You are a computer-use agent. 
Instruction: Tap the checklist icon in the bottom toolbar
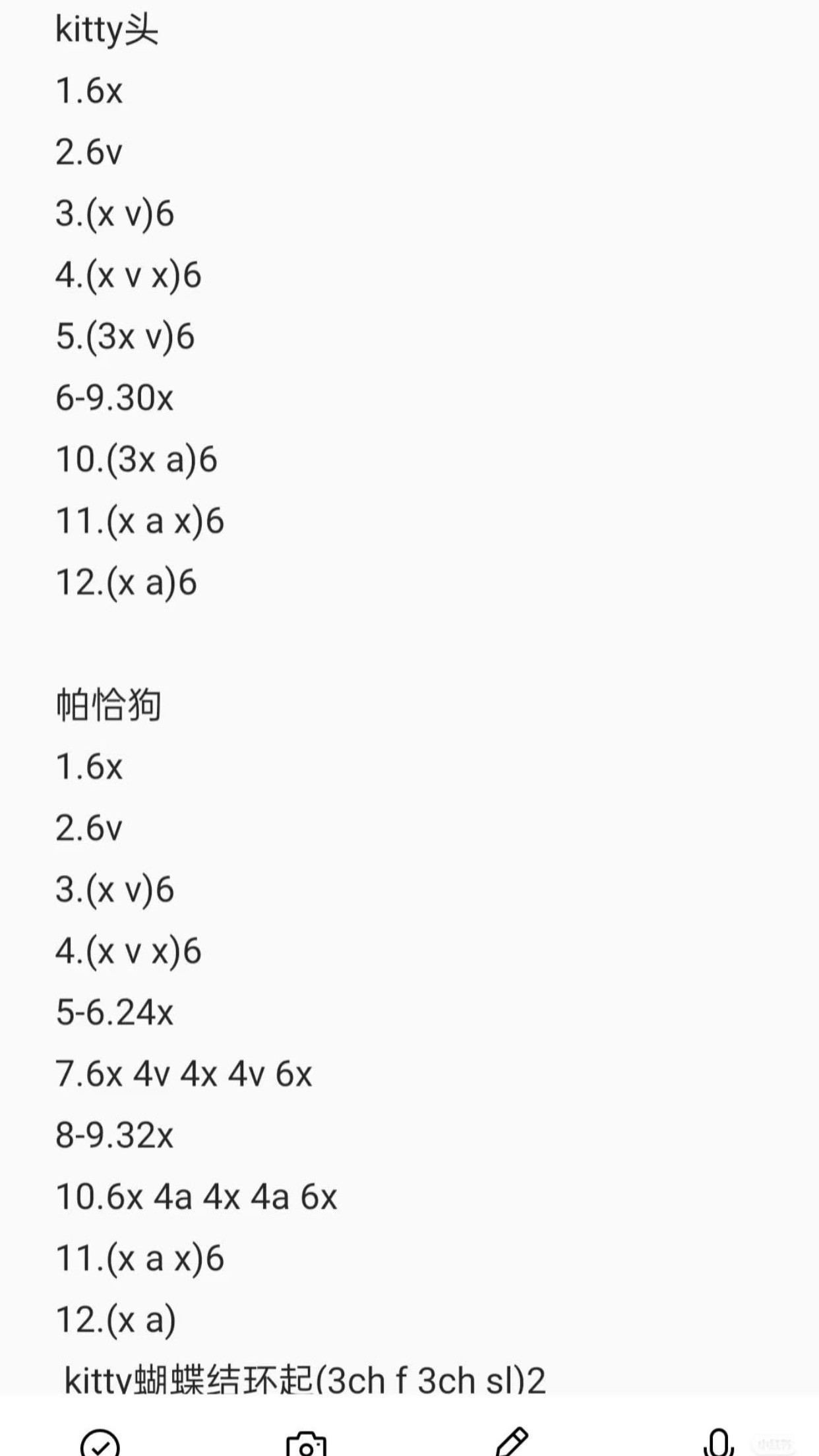pyautogui.click(x=100, y=1443)
